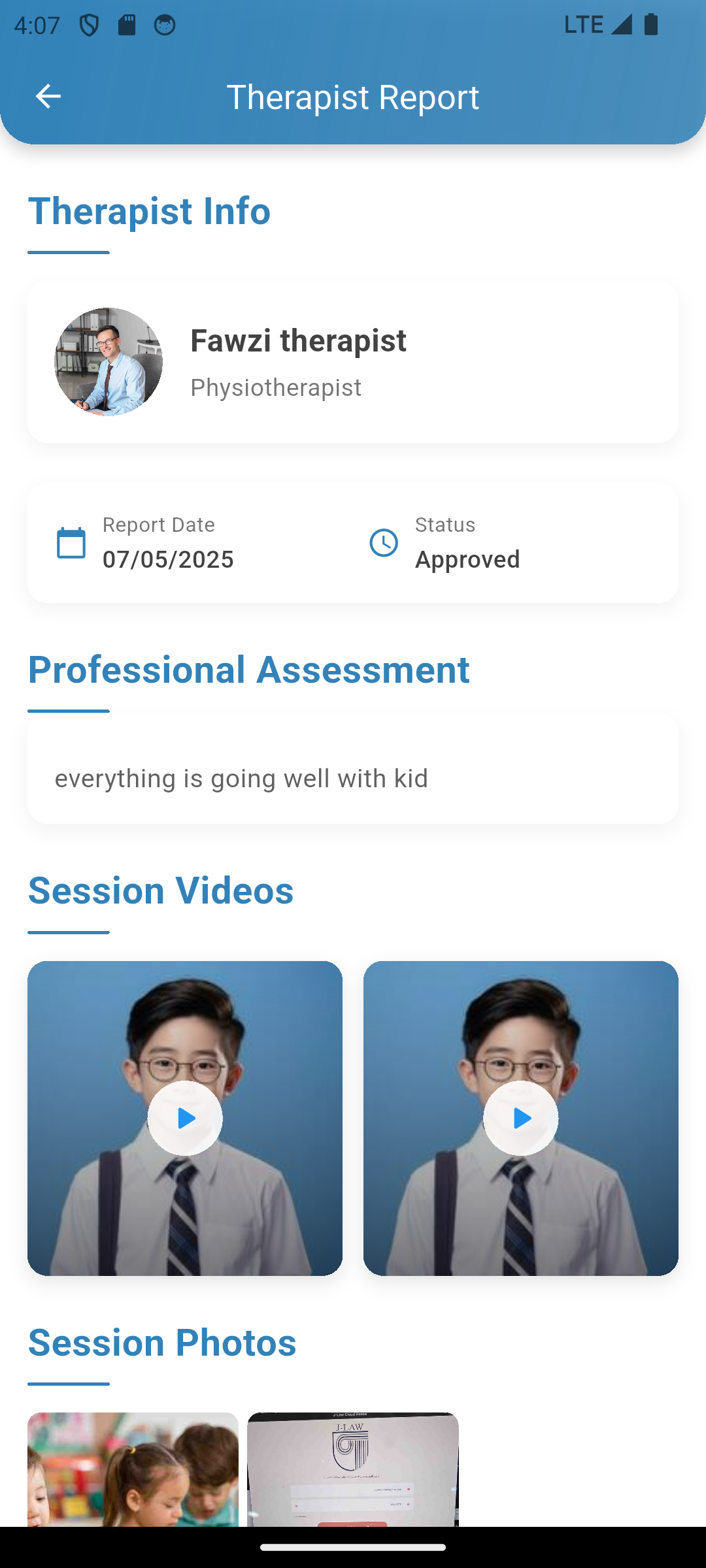Viewport: 706px width, 1568px height.
Task: Open the session photo of children playing
Action: 133,1470
